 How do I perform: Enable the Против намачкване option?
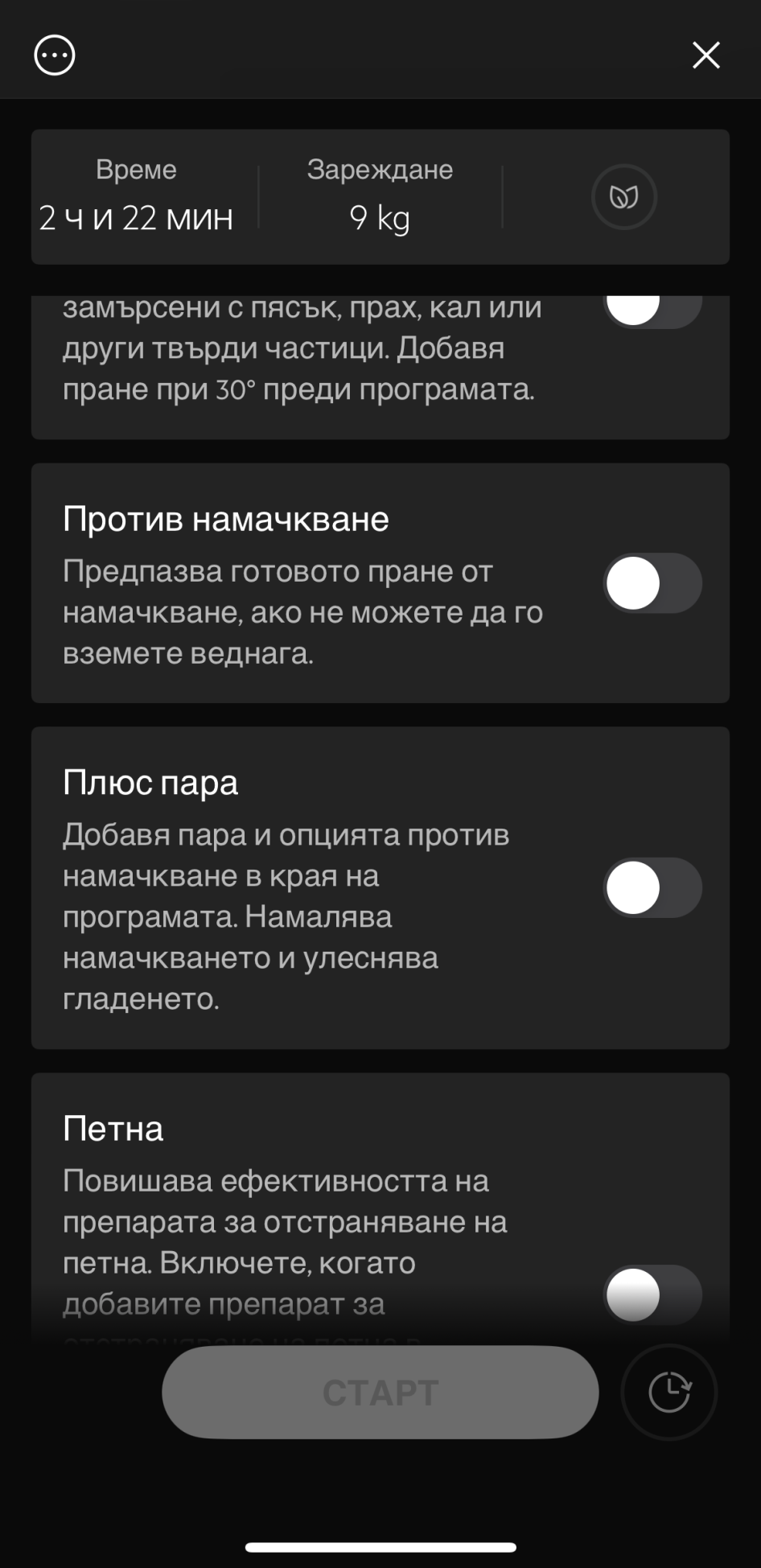coord(652,583)
